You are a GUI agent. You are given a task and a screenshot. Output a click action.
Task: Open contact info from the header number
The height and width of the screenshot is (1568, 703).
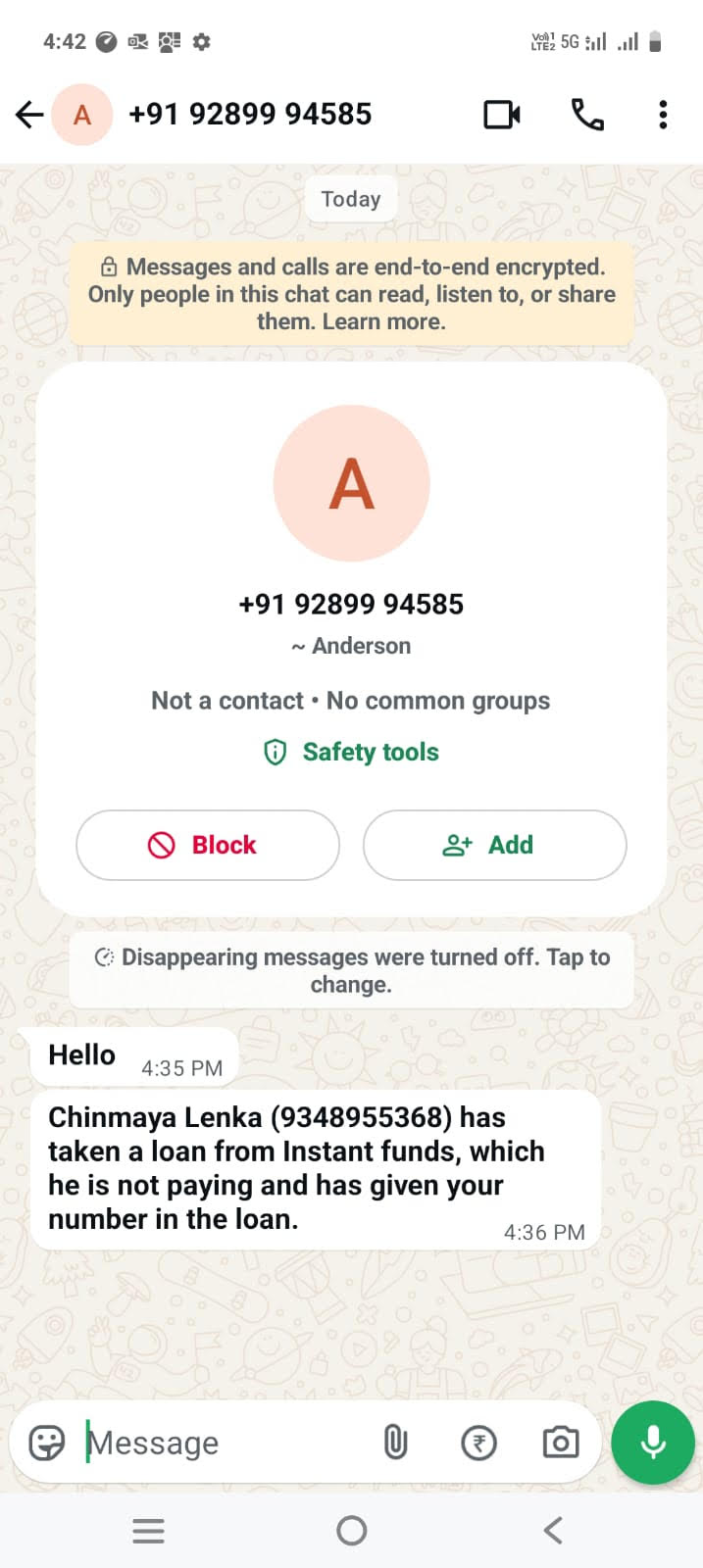(250, 115)
